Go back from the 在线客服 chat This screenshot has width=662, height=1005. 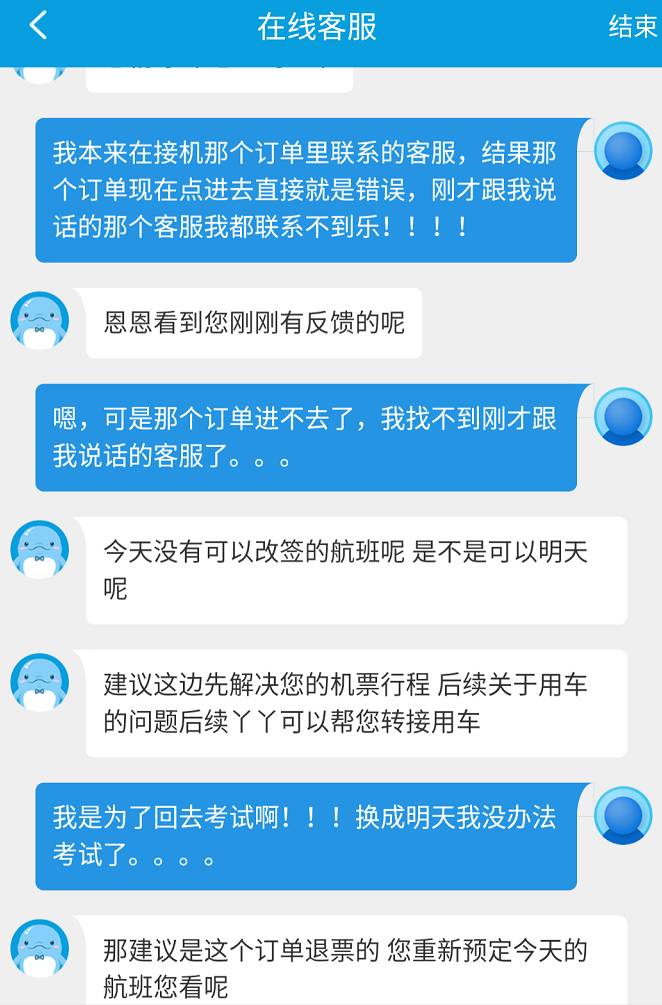coord(38,26)
